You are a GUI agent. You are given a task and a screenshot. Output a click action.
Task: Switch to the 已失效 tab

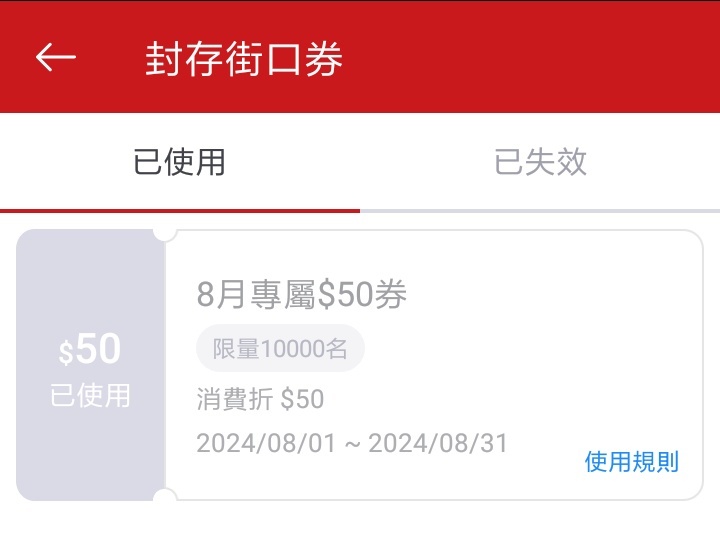540,162
